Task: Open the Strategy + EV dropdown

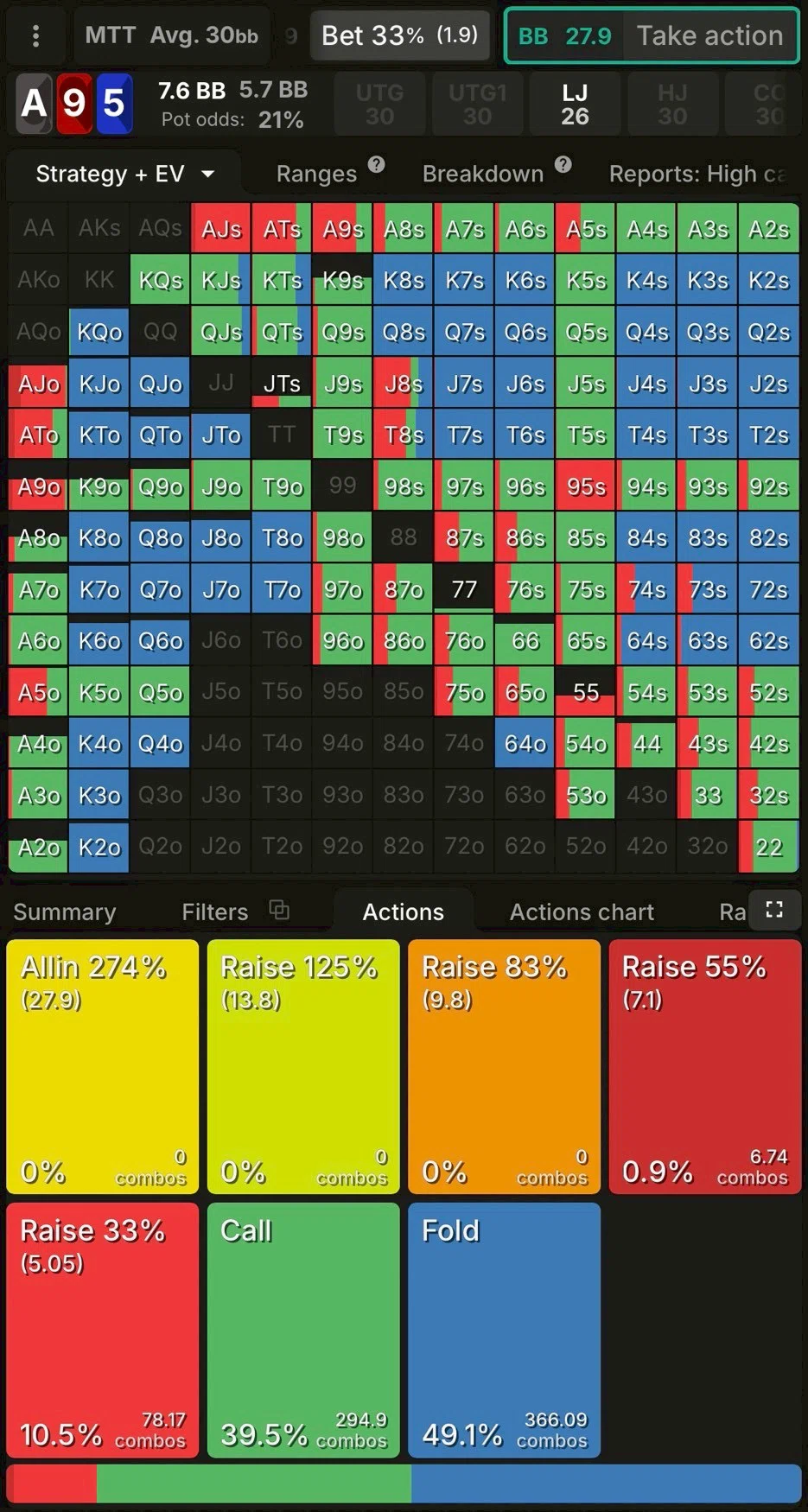Action: [124, 174]
